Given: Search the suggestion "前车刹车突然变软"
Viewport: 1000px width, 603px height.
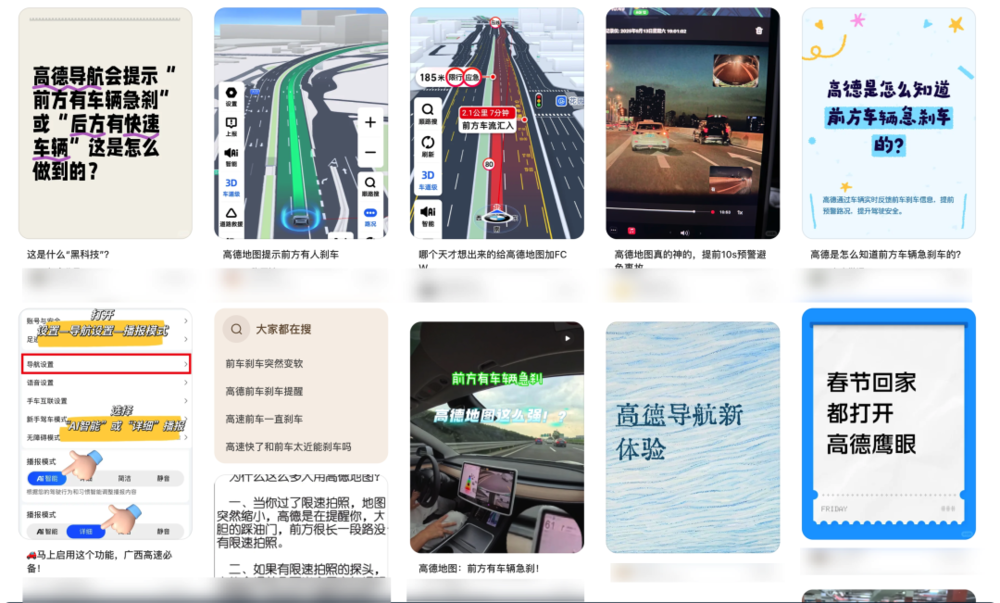Looking at the screenshot, I should pyautogui.click(x=264, y=364).
